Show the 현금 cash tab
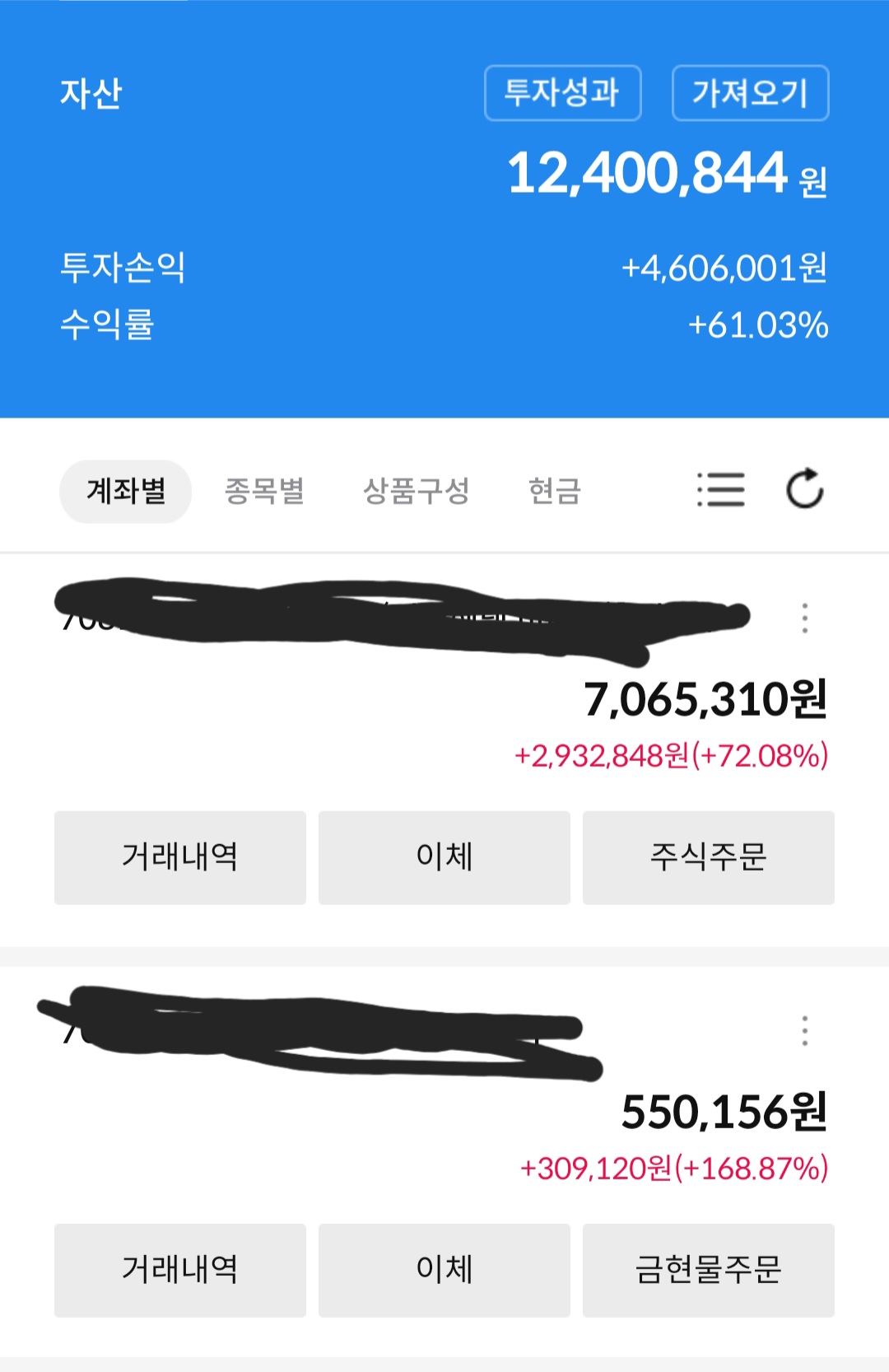 (555, 492)
